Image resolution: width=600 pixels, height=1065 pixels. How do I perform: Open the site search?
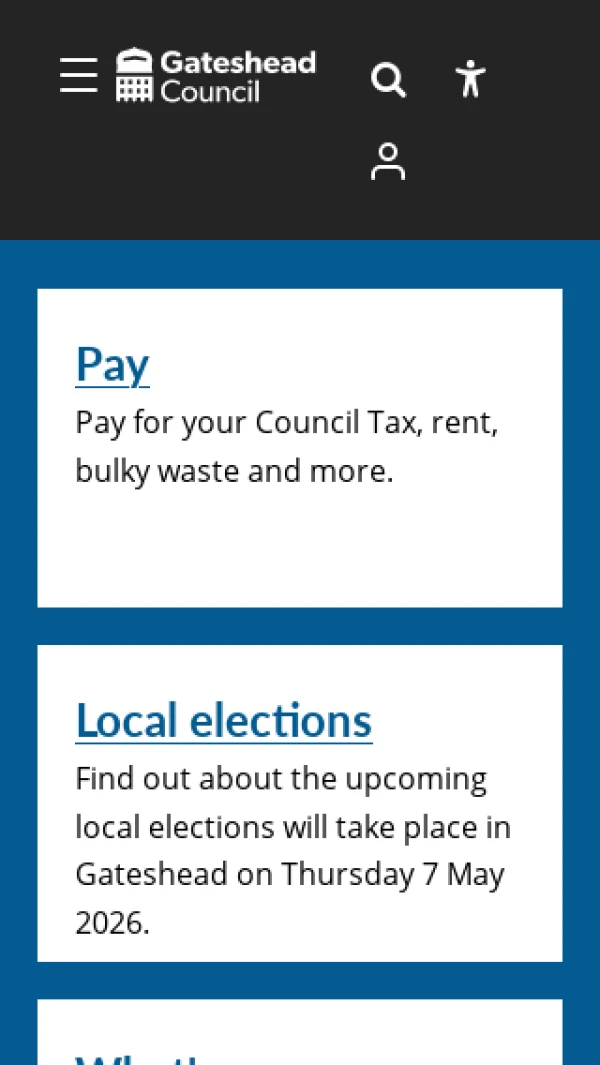388,78
